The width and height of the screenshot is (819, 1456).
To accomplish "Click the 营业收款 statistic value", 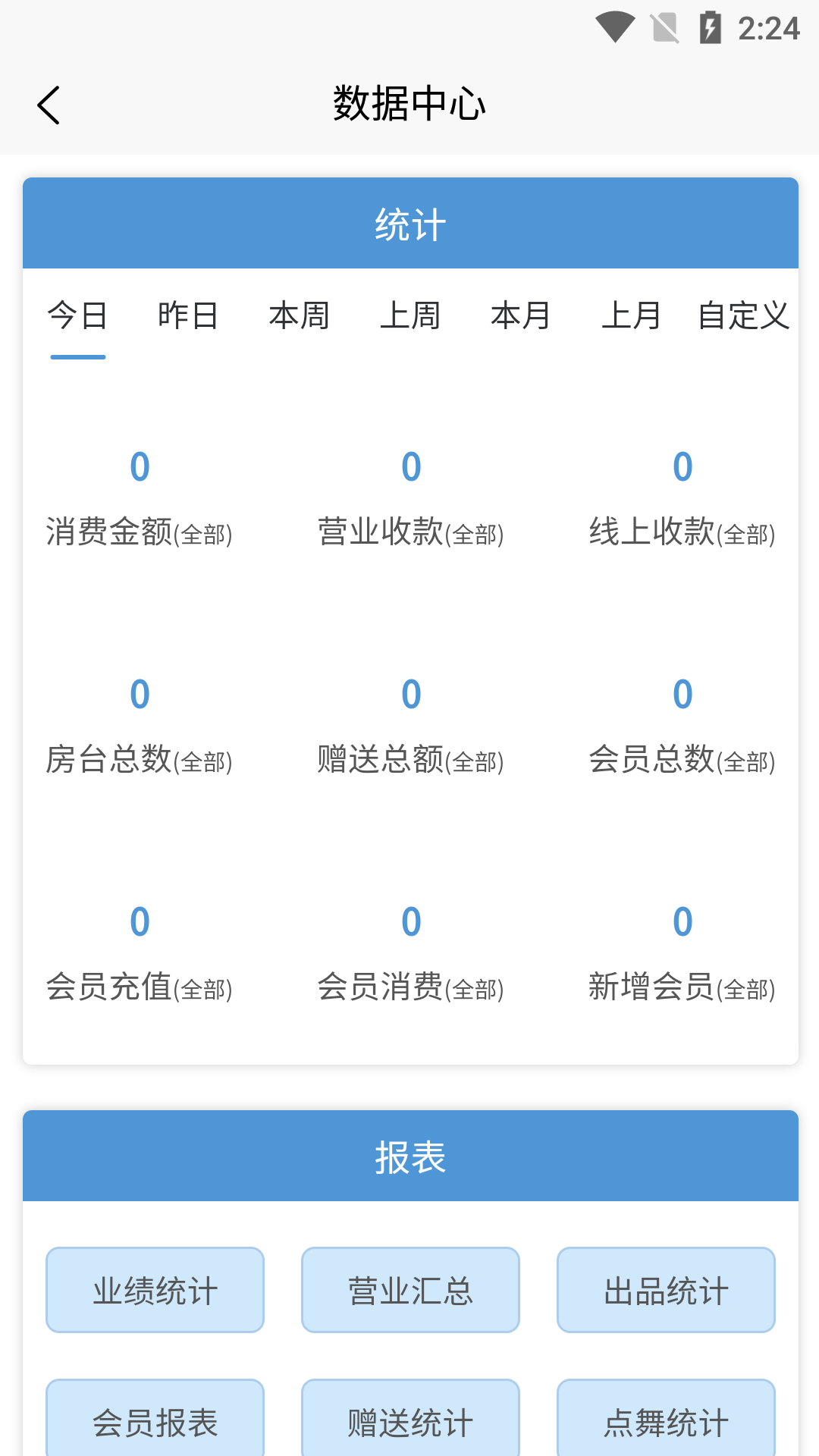I will (410, 468).
